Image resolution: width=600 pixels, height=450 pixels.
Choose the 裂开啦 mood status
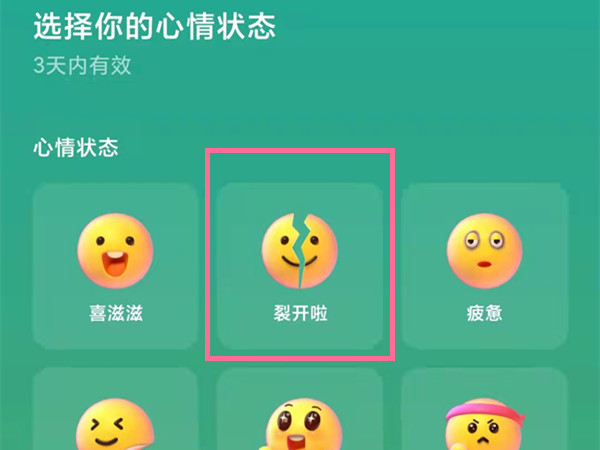point(300,265)
